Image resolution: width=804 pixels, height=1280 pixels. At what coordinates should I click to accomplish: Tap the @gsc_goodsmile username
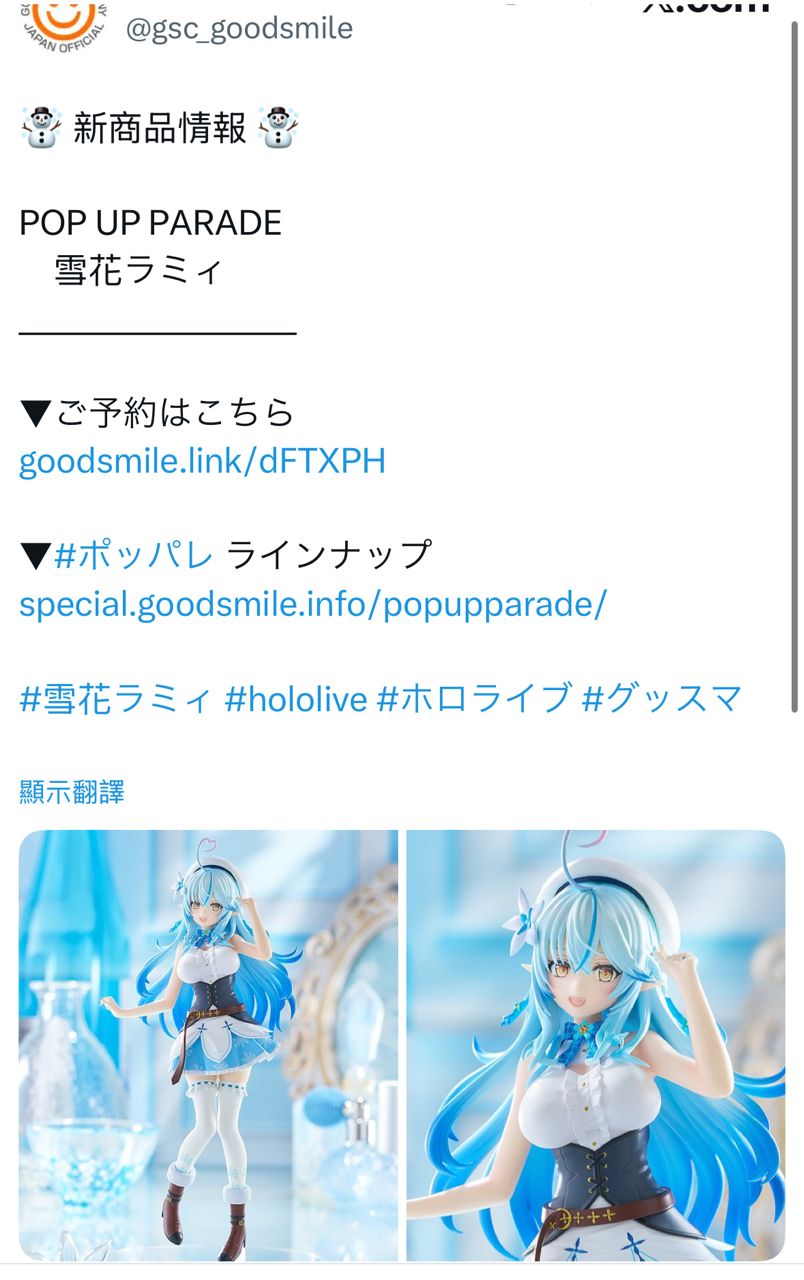[239, 28]
